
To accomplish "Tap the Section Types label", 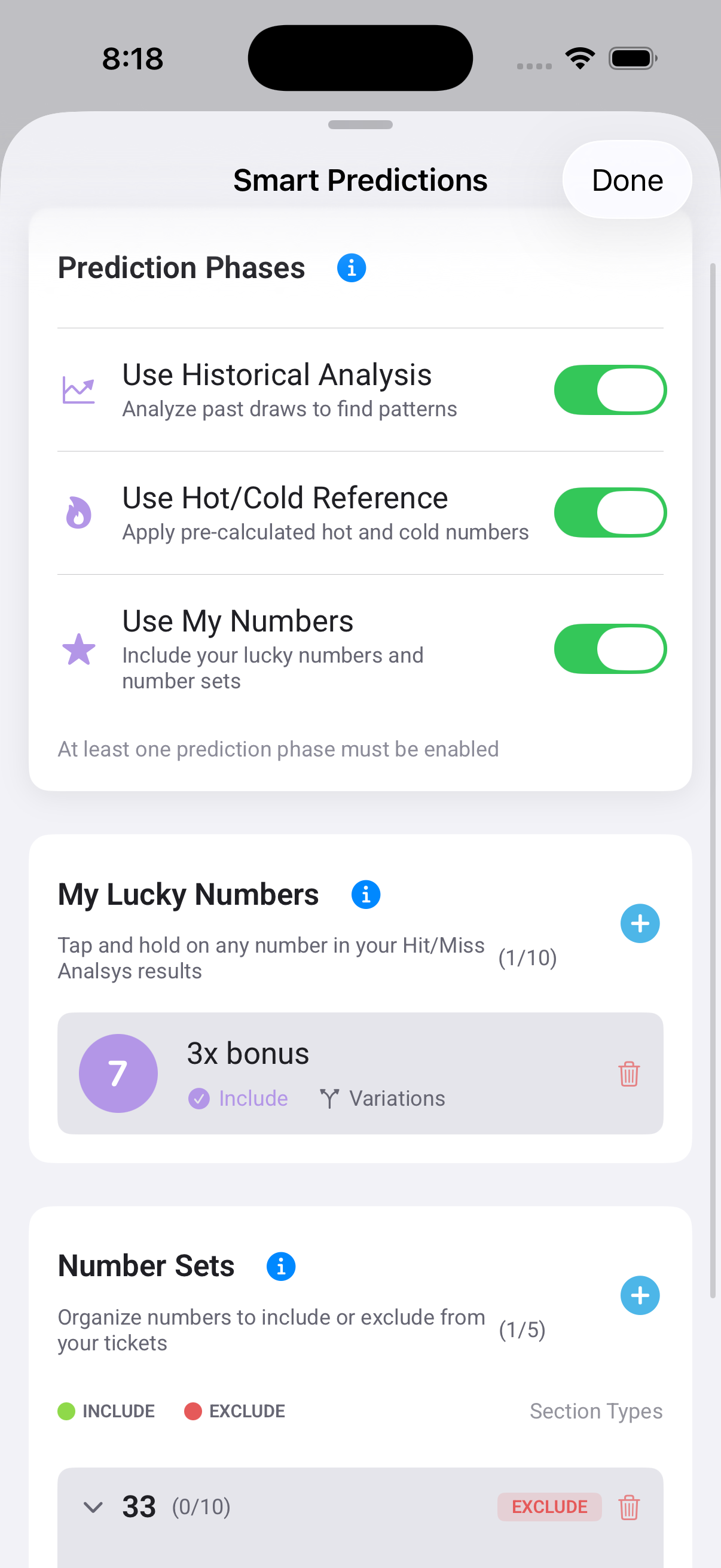I will [x=595, y=1411].
